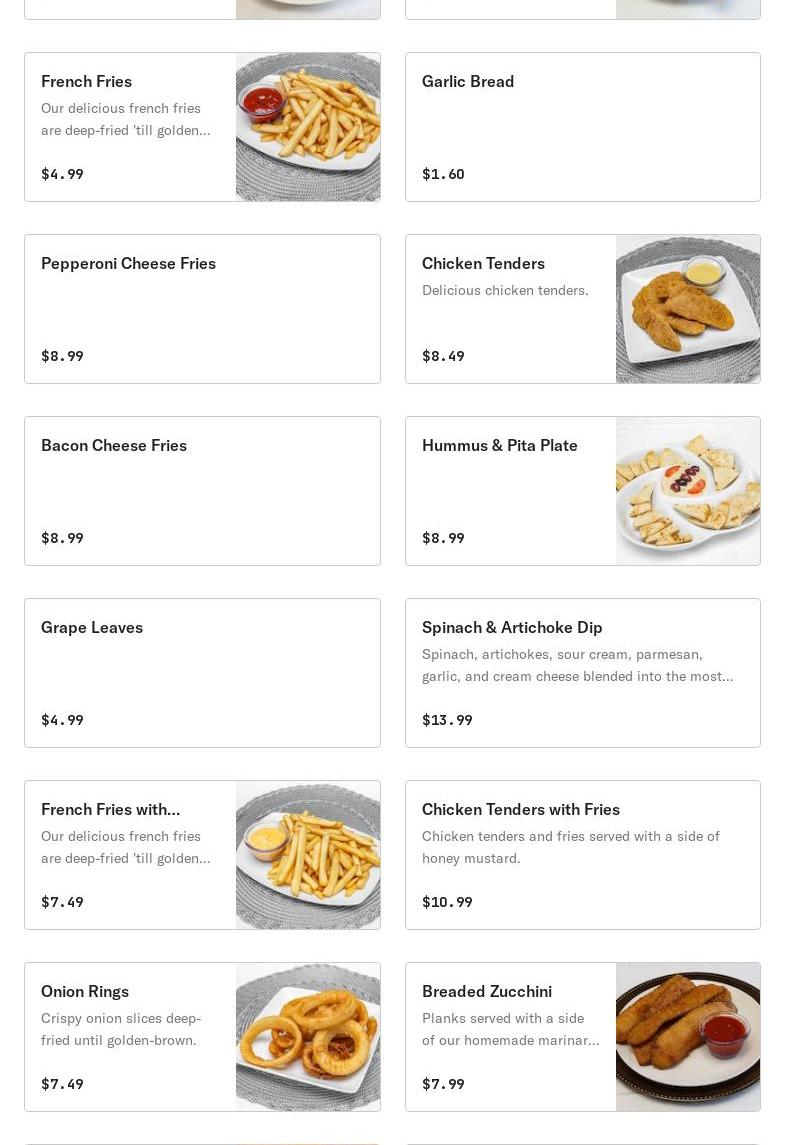This screenshot has width=785, height=1145.
Task: Open the French Fries item priced $7.49
Action: coord(202,855)
